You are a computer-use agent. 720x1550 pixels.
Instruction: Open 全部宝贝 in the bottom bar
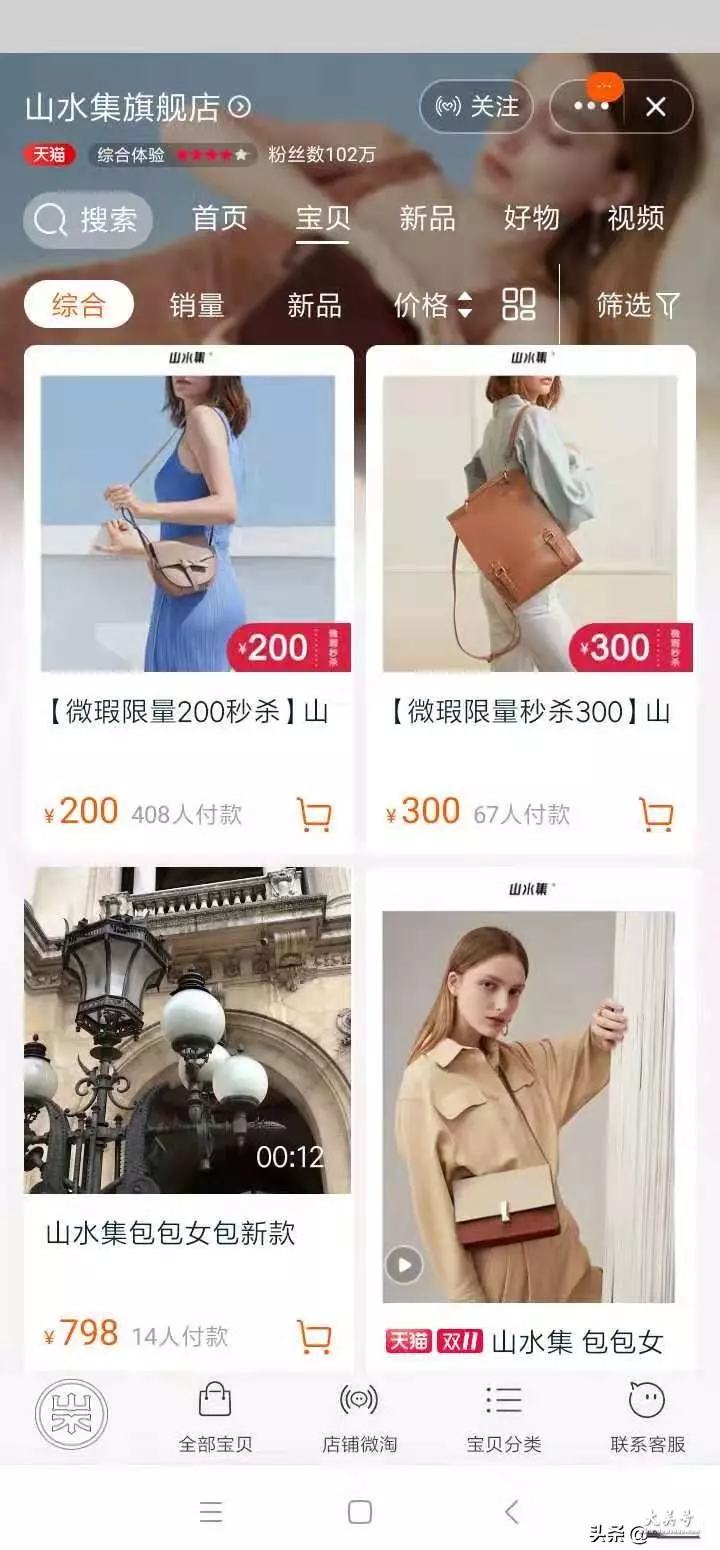215,1417
